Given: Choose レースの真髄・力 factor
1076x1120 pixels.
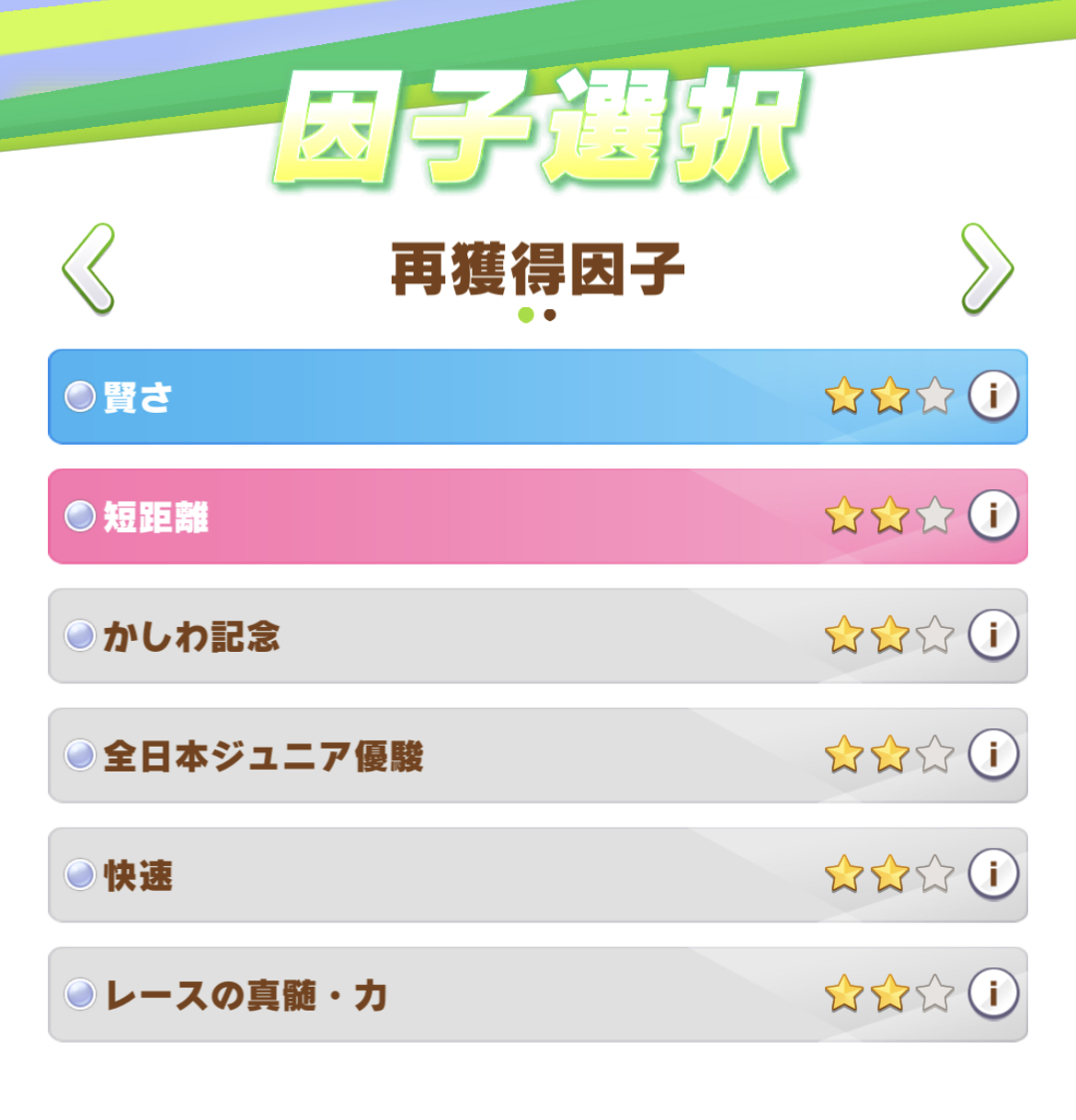Looking at the screenshot, I should 538,994.
